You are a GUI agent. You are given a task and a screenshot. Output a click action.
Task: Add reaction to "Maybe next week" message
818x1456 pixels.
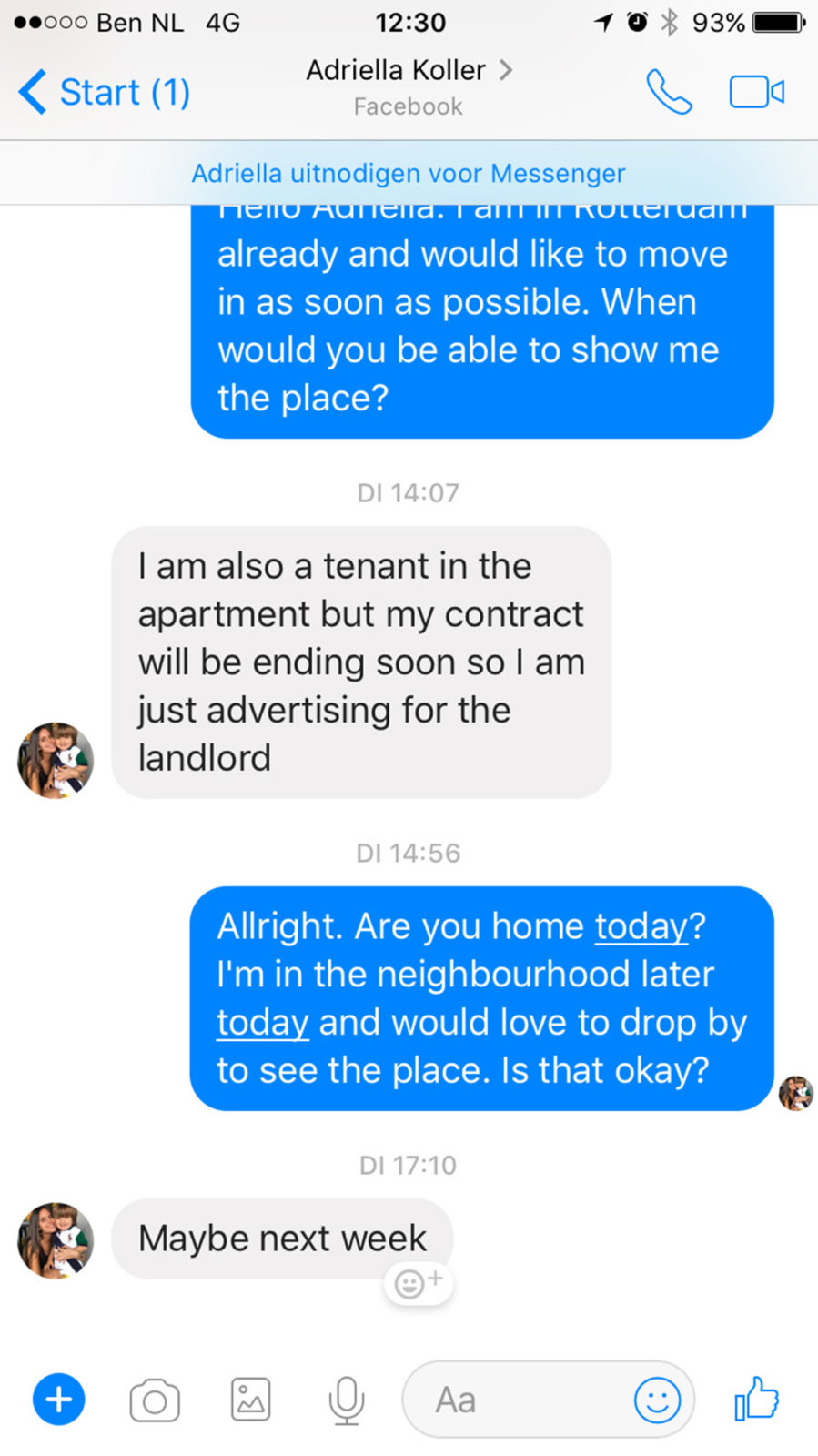coord(418,1283)
